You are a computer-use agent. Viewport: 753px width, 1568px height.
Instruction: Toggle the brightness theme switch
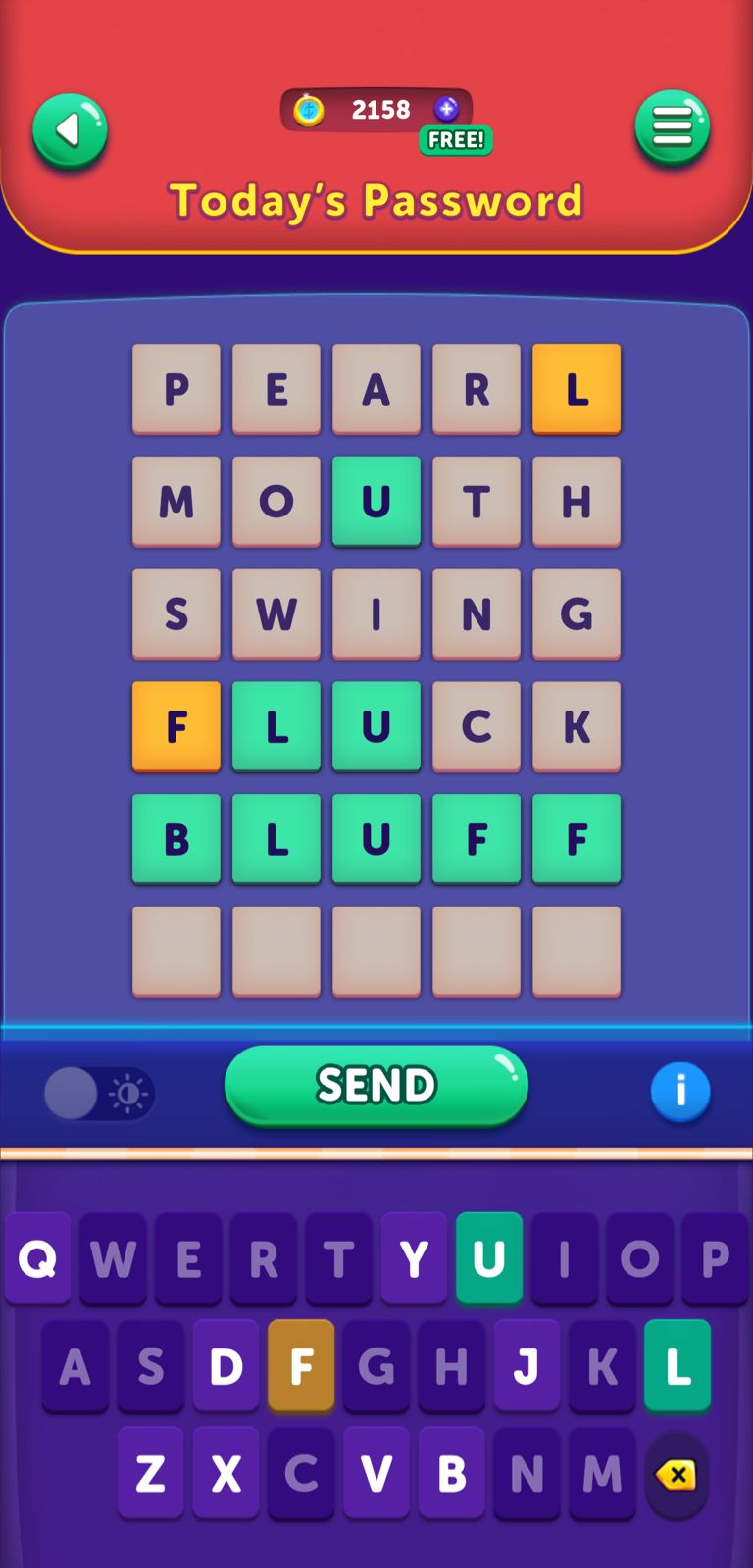[99, 1093]
